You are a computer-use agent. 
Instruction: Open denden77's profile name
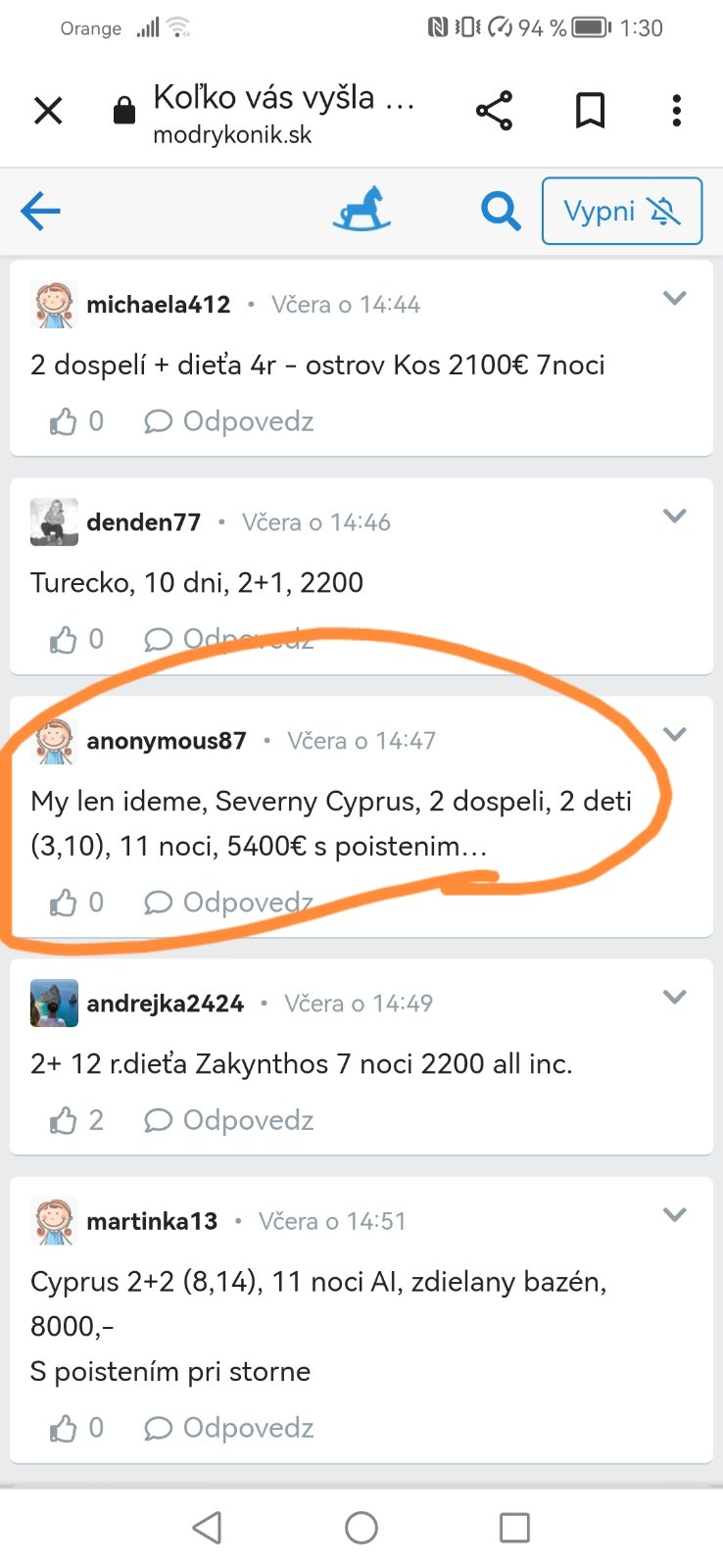click(x=143, y=522)
